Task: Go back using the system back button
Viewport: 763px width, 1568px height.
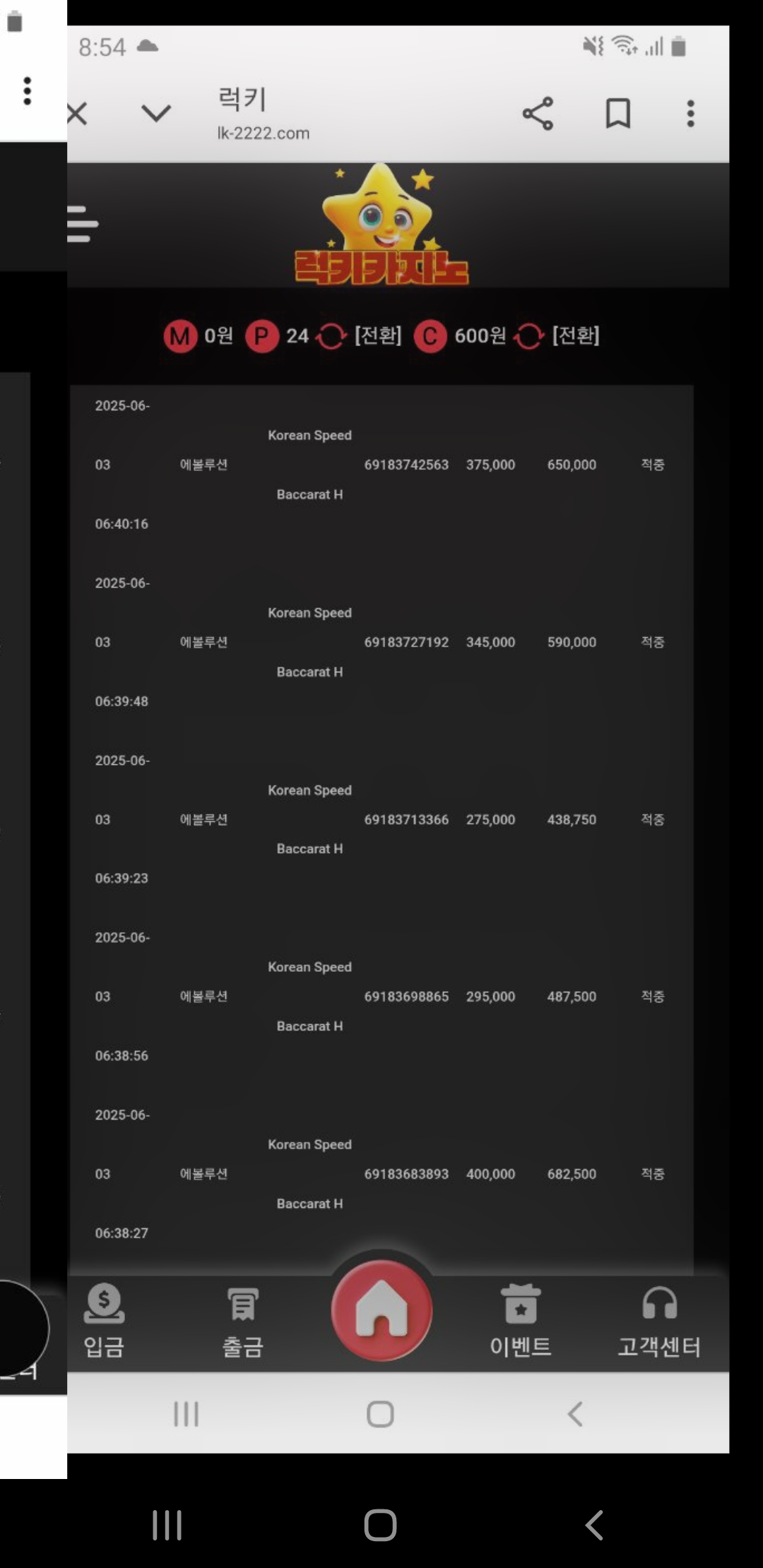Action: pyautogui.click(x=594, y=1525)
